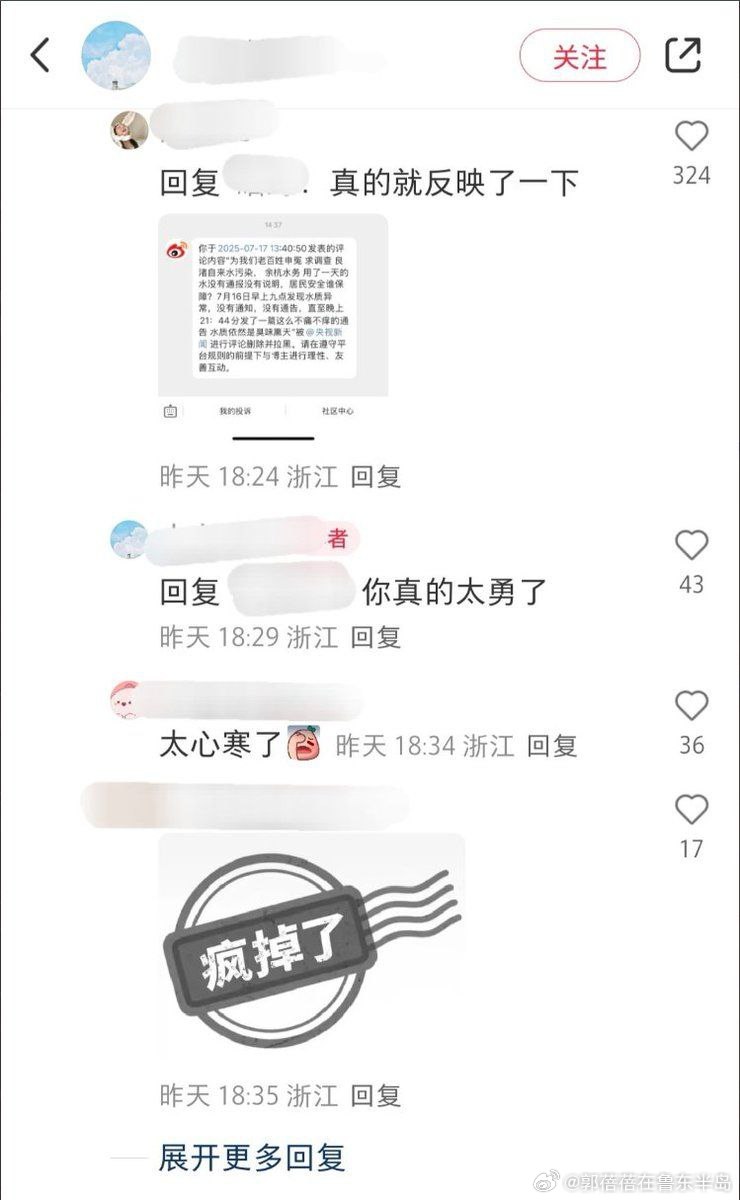Reply to the comment posted at 18:35
This screenshot has width=740, height=1200.
click(x=376, y=1095)
